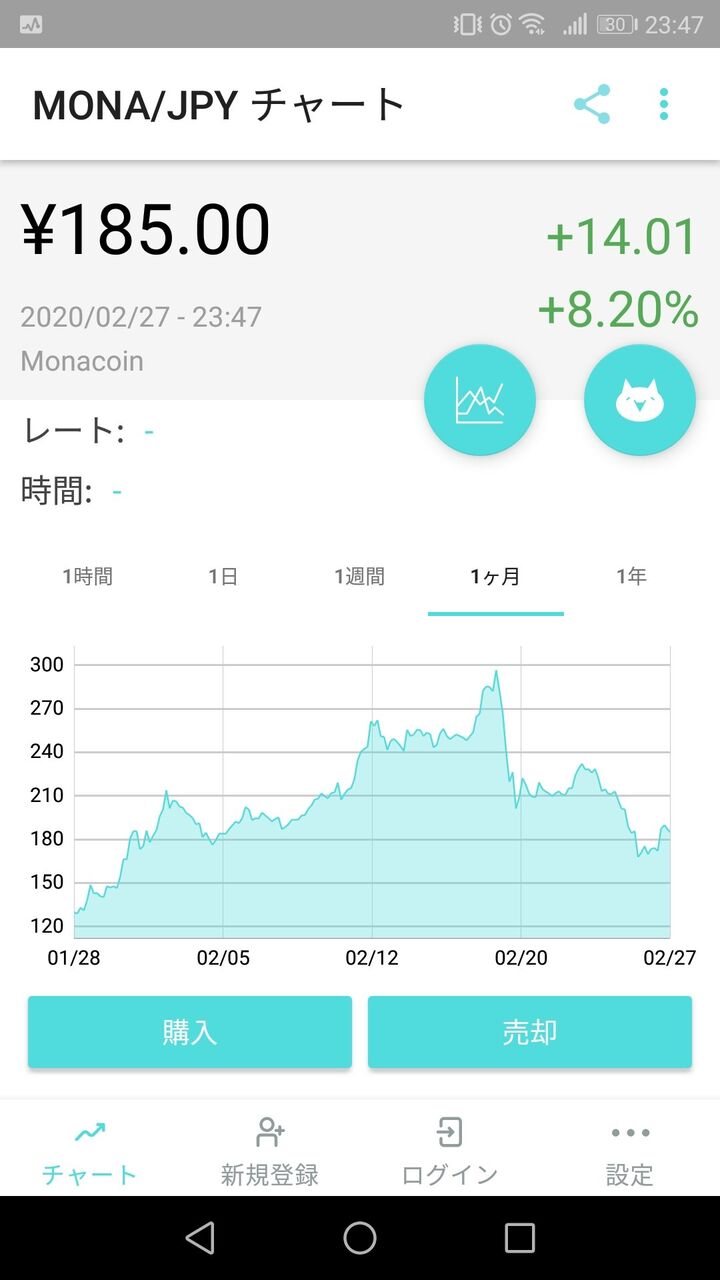Select the 1週間 chart range

pyautogui.click(x=359, y=577)
